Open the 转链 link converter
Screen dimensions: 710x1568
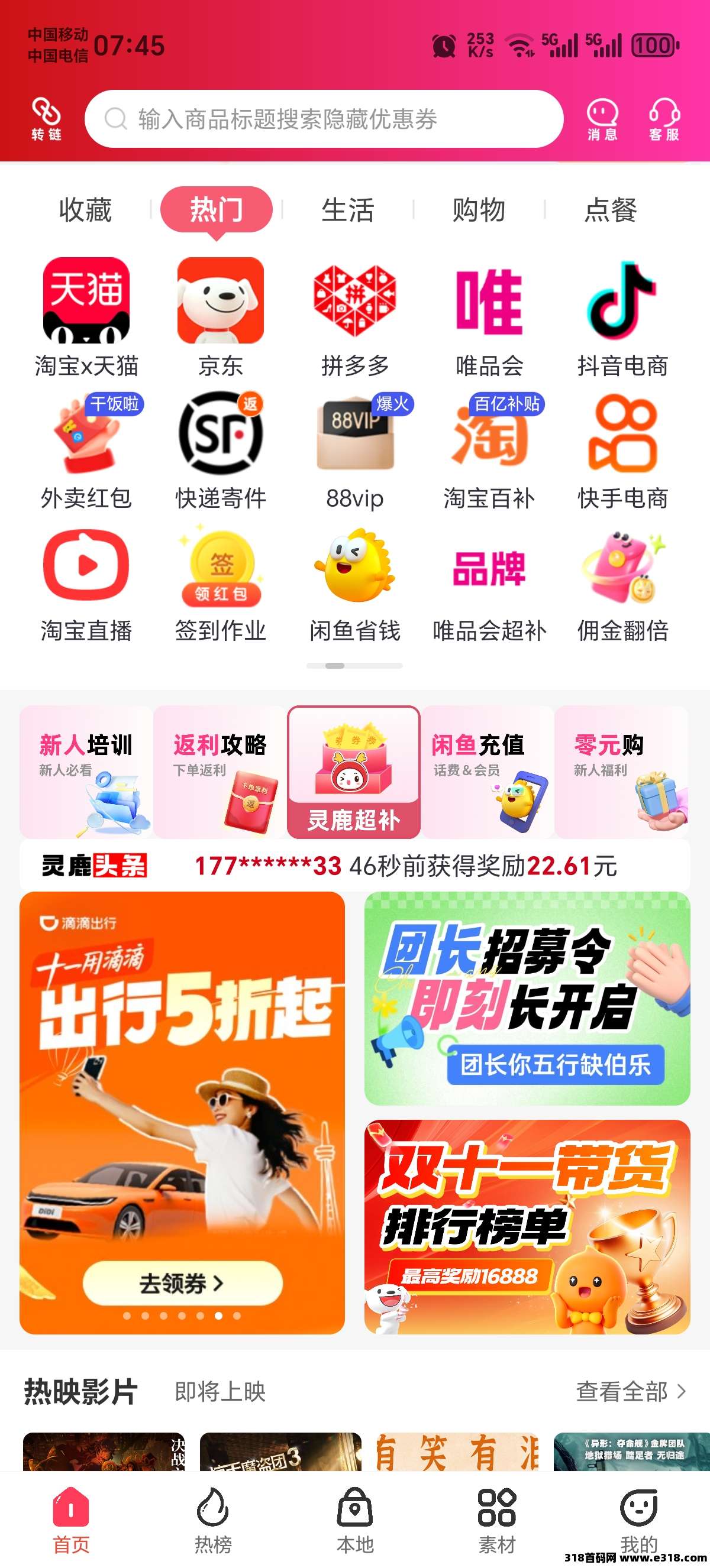coord(46,119)
